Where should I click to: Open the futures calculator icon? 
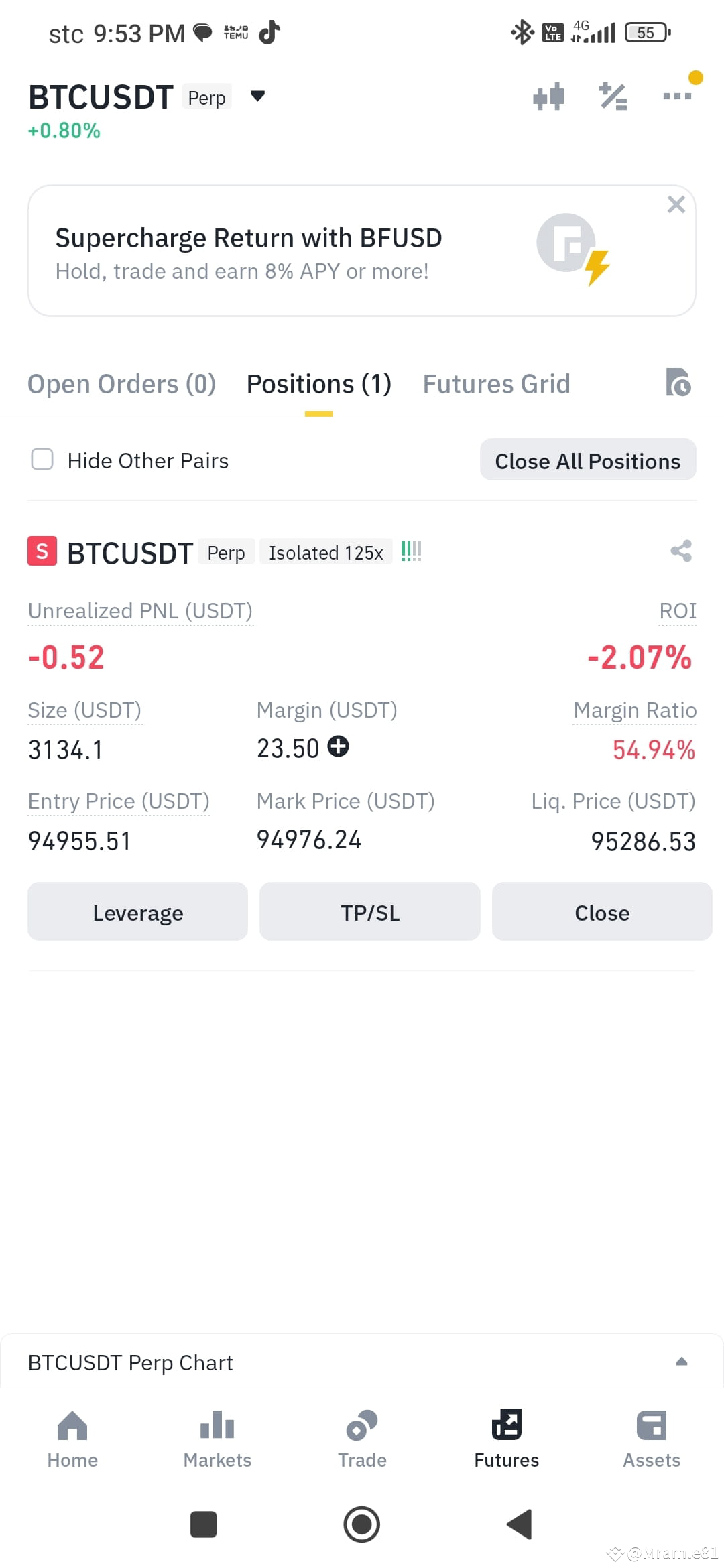tap(612, 96)
